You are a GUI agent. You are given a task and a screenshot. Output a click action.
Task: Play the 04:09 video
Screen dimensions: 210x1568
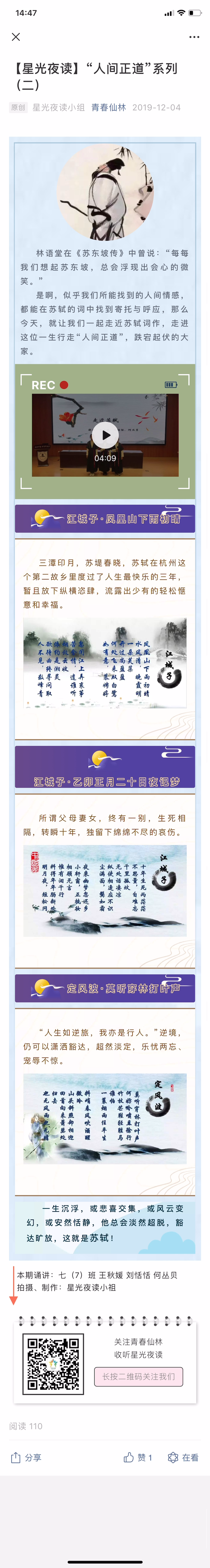[x=105, y=435]
